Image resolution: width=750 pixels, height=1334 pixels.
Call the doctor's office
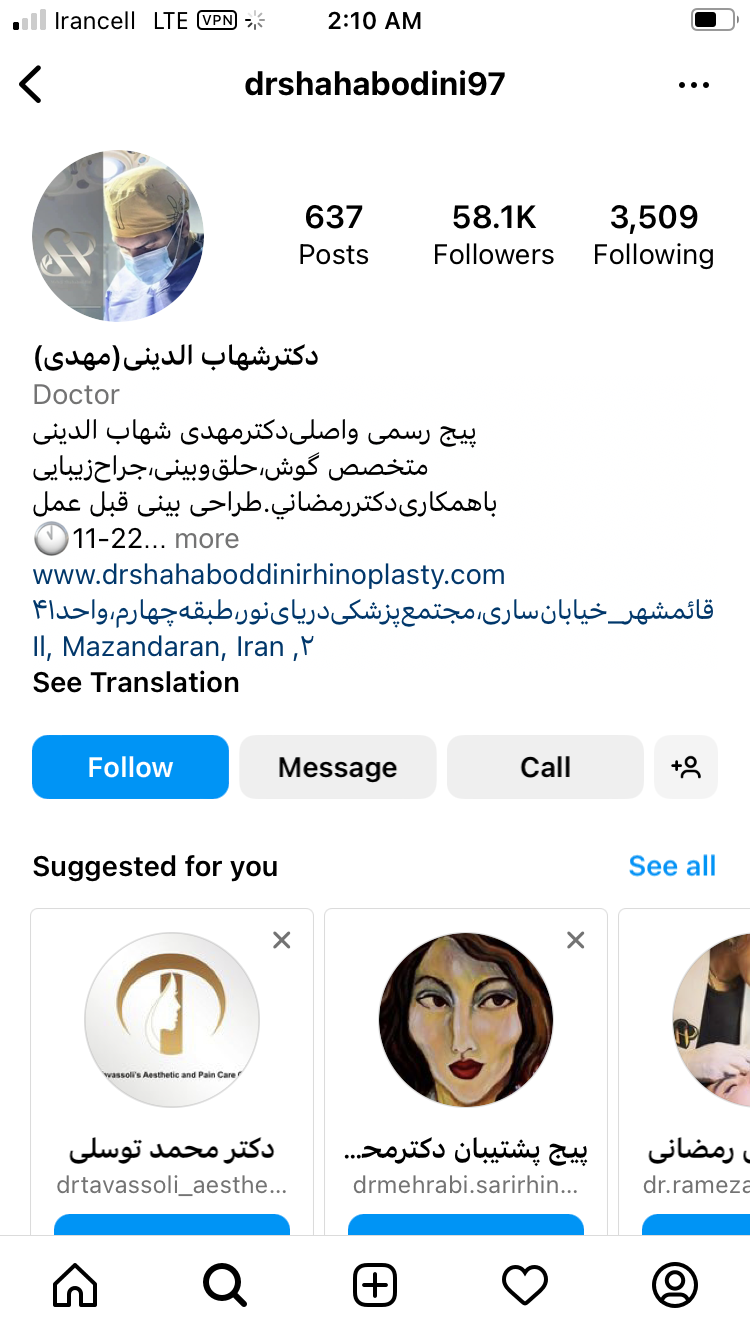pos(545,767)
